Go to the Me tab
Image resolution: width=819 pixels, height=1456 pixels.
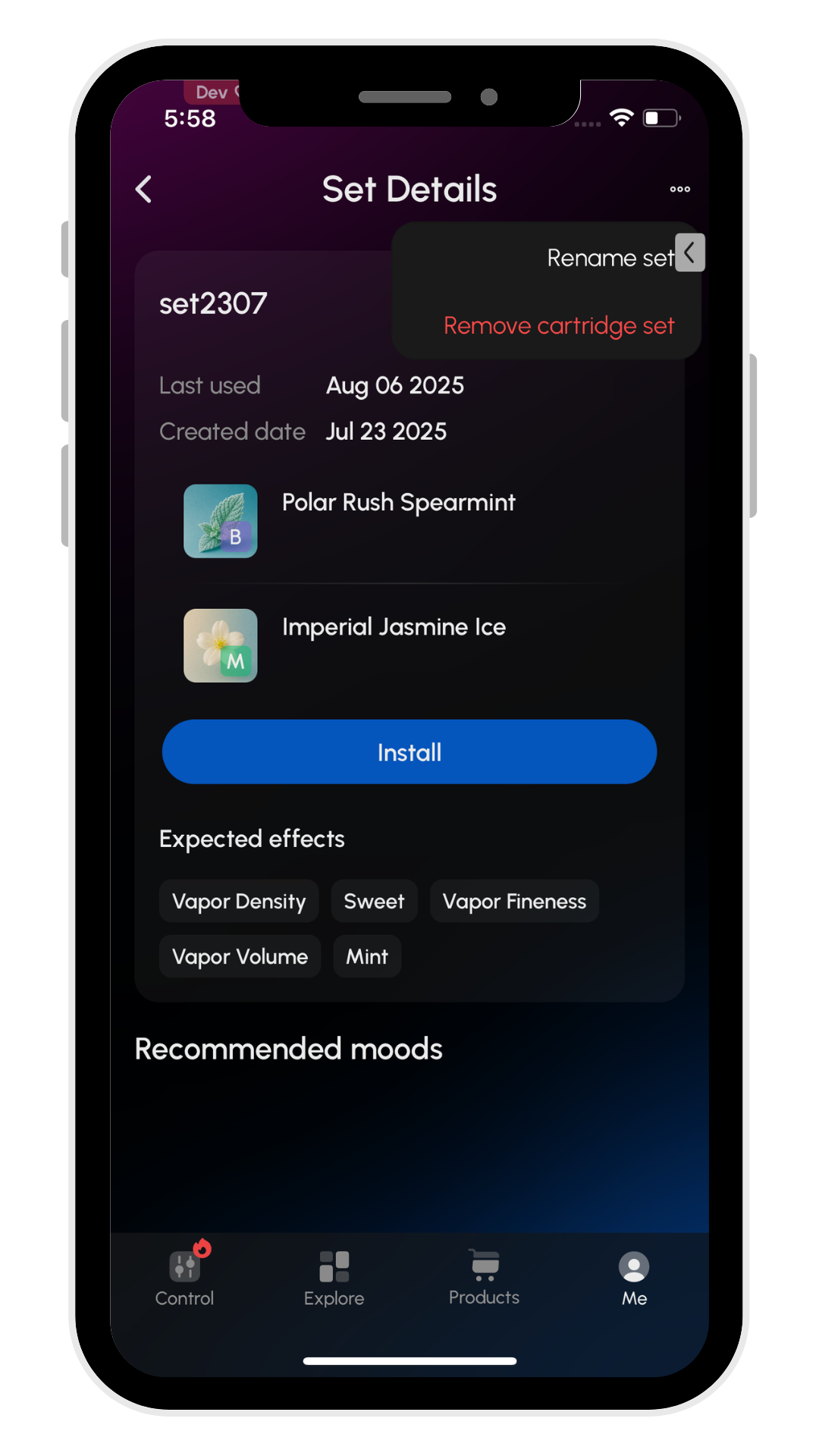(634, 1279)
